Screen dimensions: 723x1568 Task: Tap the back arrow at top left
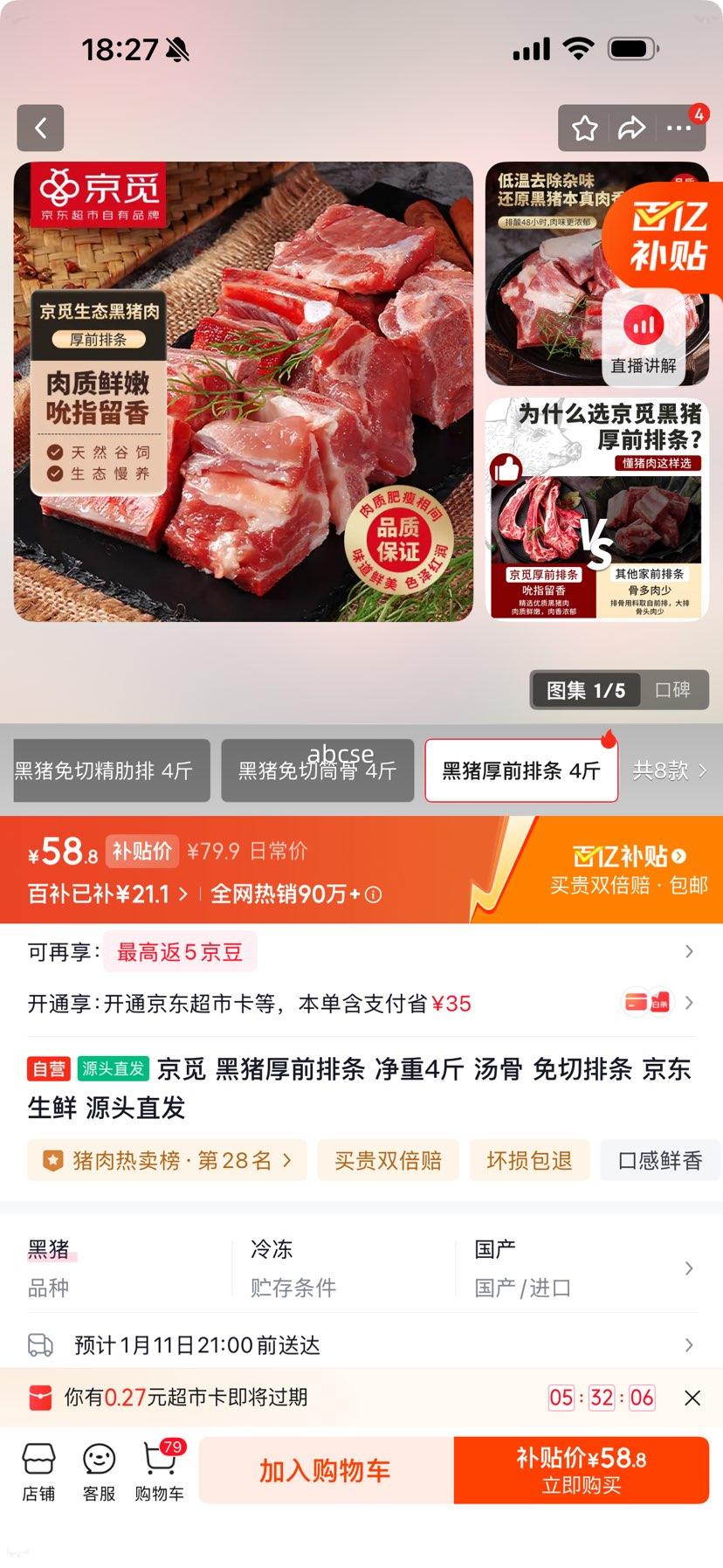[x=40, y=128]
